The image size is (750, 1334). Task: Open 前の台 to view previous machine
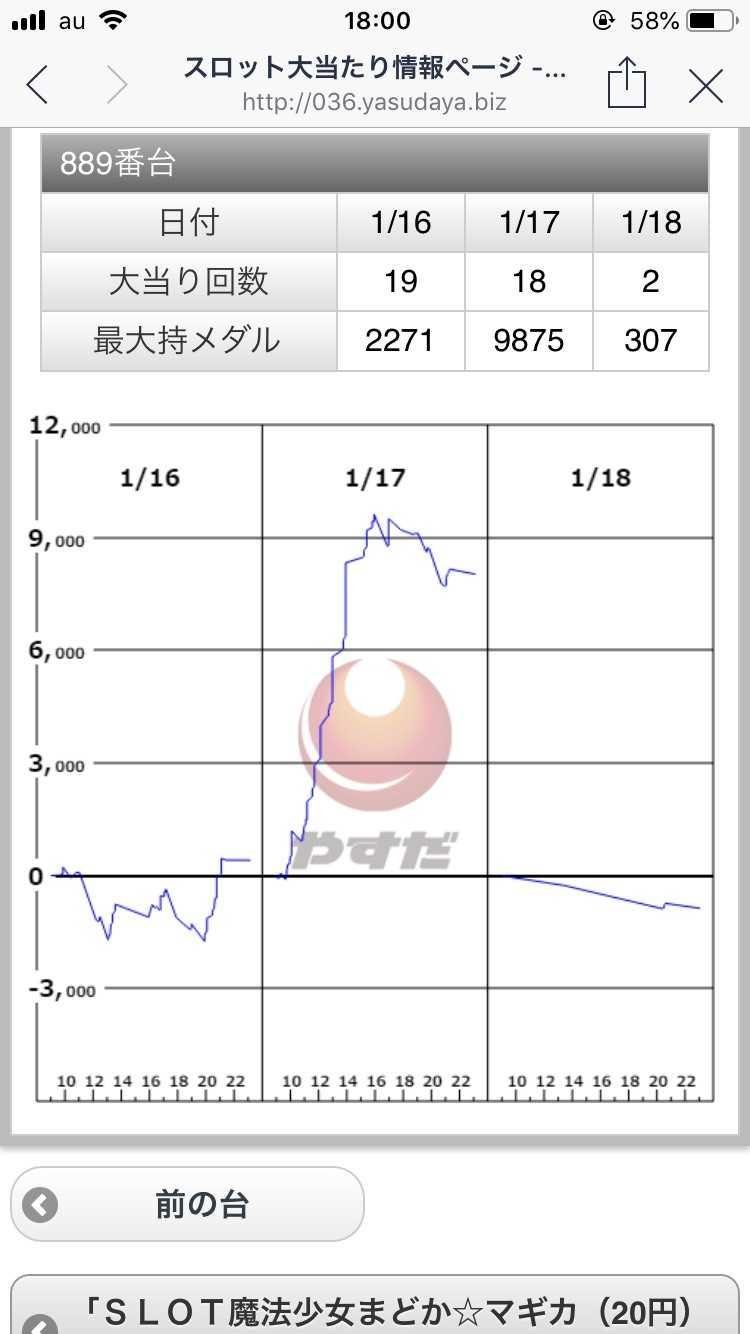[187, 1204]
